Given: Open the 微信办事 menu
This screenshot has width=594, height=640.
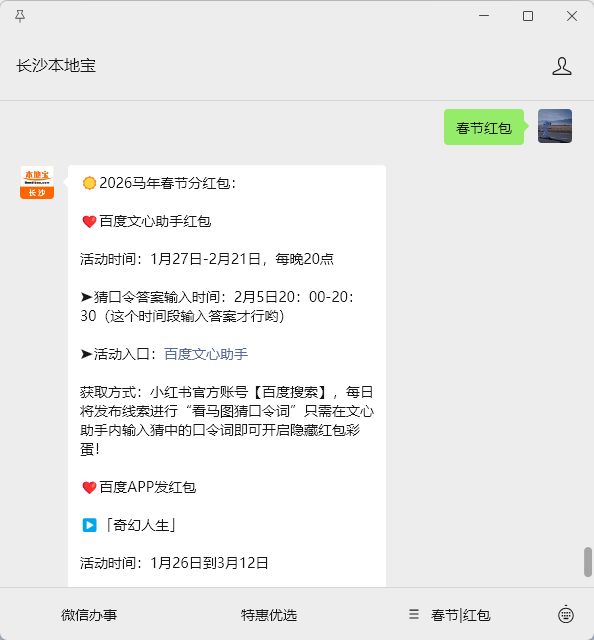Looking at the screenshot, I should click(89, 615).
